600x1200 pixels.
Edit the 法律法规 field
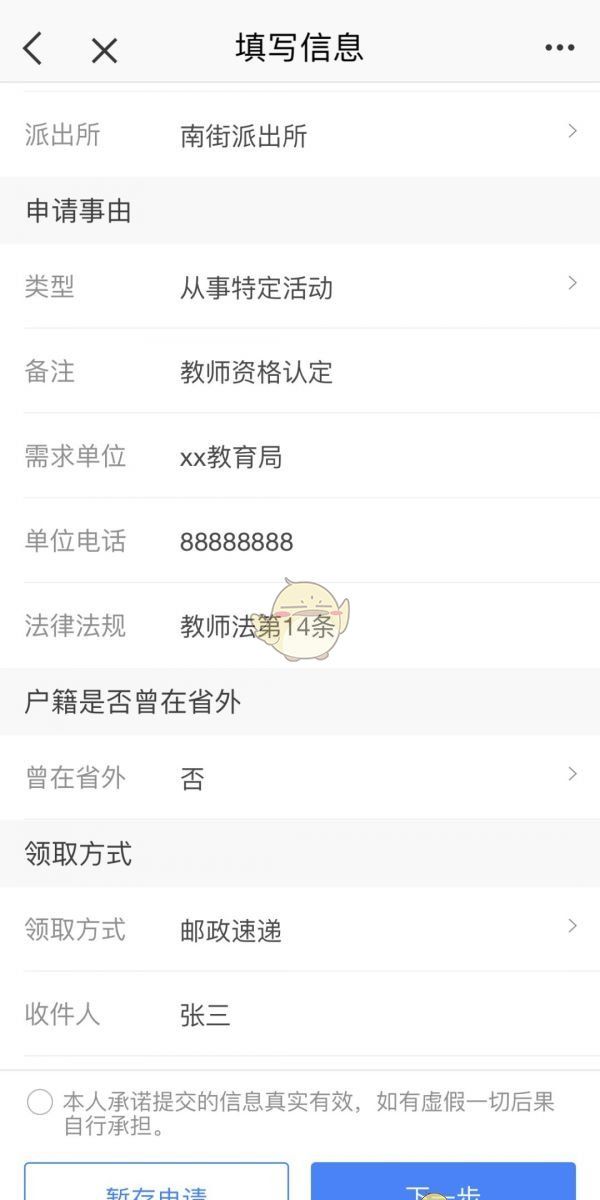pos(300,626)
